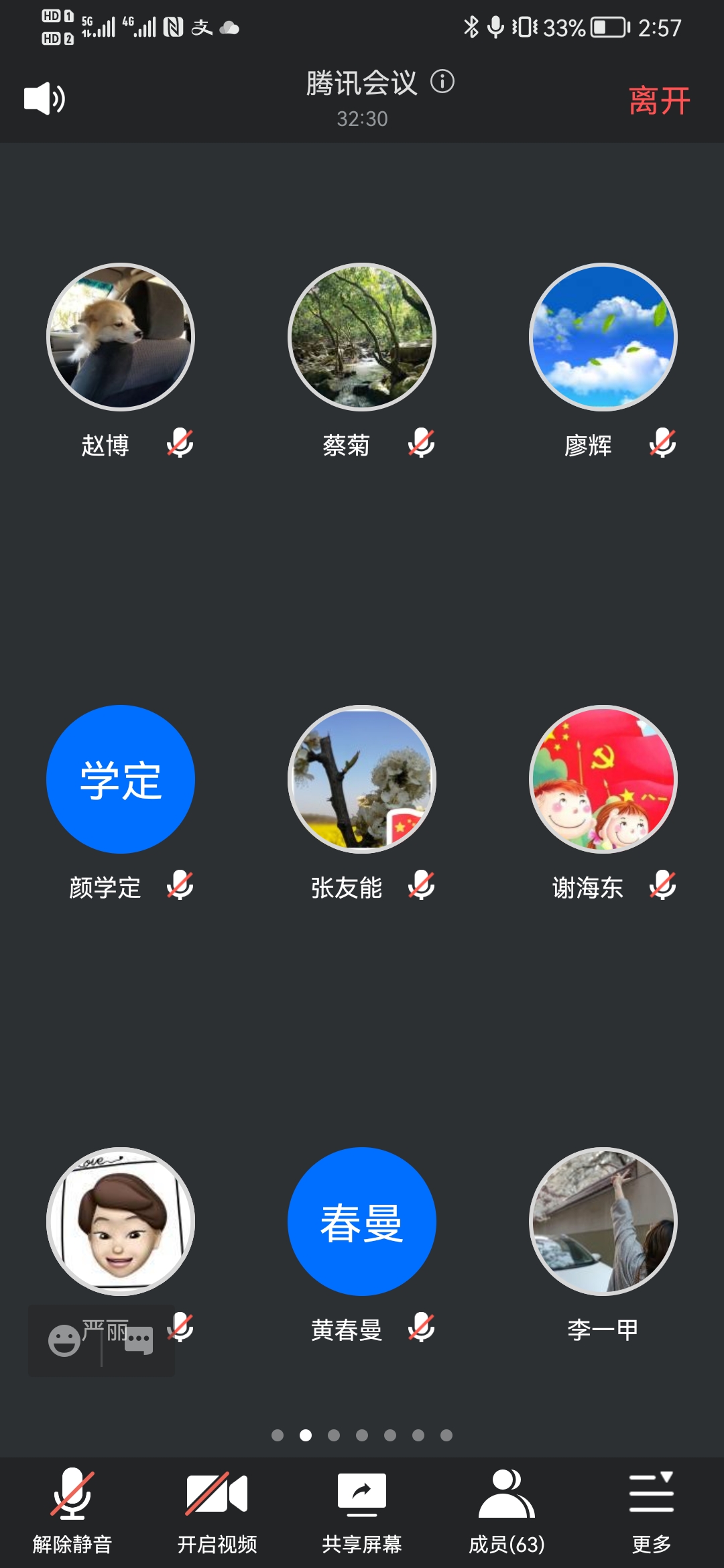Select 谢海东's participant avatar

(603, 779)
